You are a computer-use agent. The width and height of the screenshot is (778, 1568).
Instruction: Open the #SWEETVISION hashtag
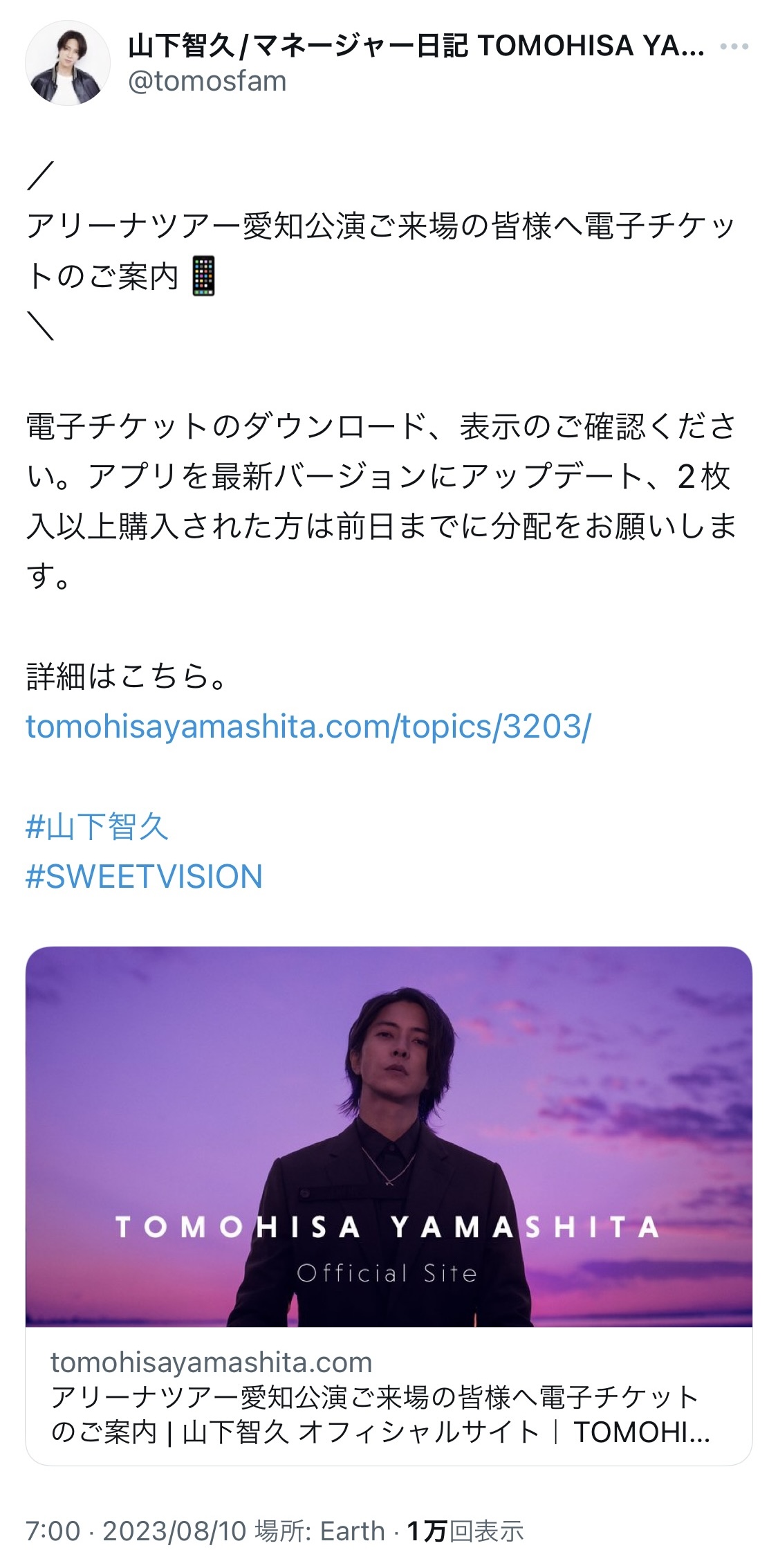pos(144,877)
